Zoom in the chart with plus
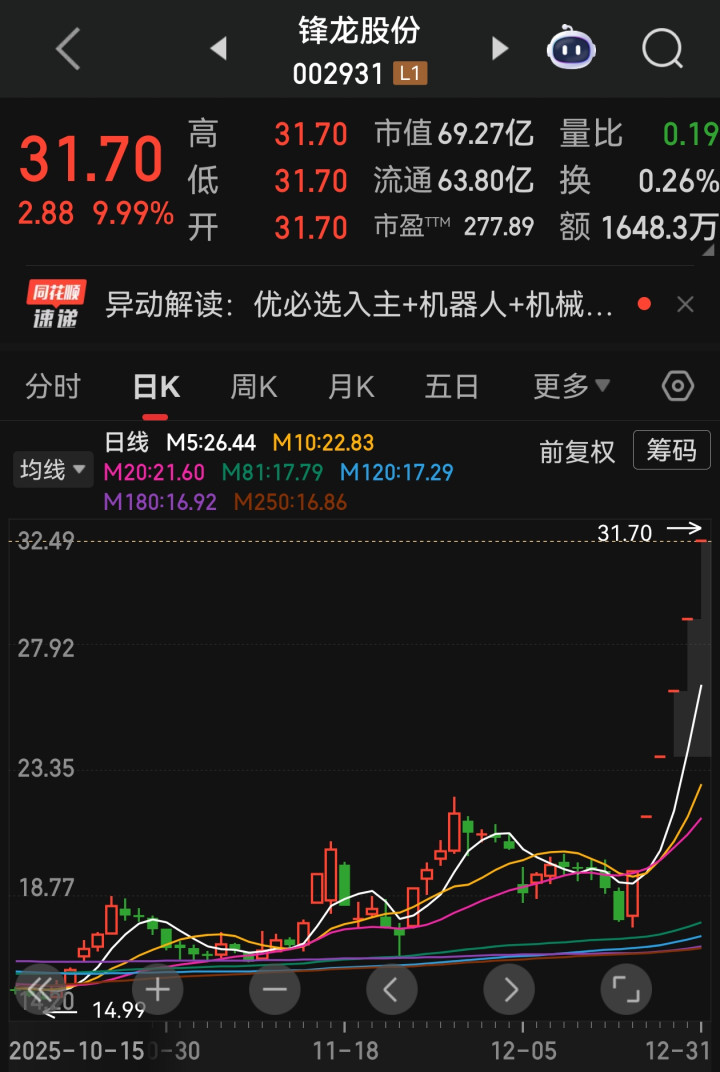 (158, 990)
